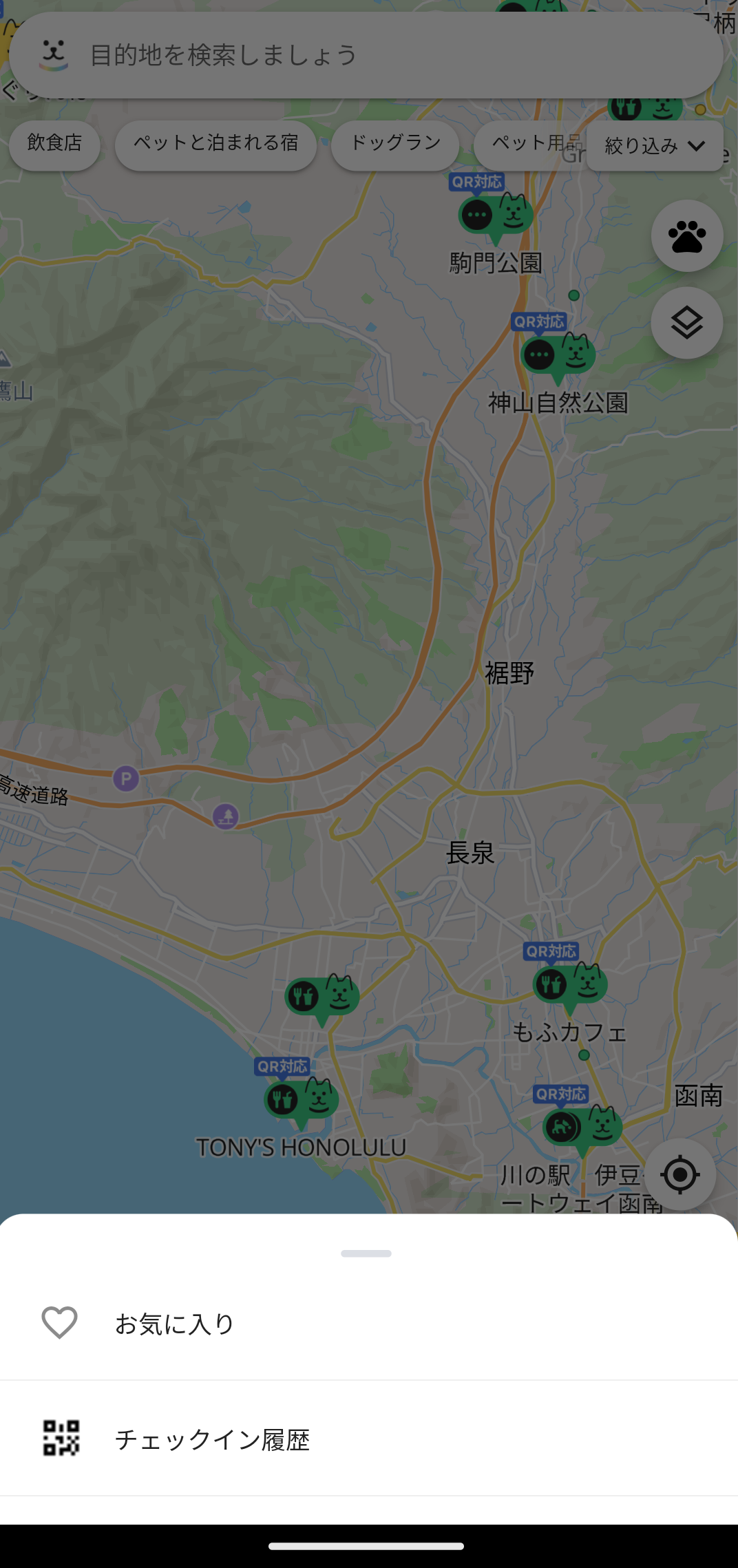The width and height of the screenshot is (738, 1568).
Task: Tap the paw print button
Action: tap(686, 236)
